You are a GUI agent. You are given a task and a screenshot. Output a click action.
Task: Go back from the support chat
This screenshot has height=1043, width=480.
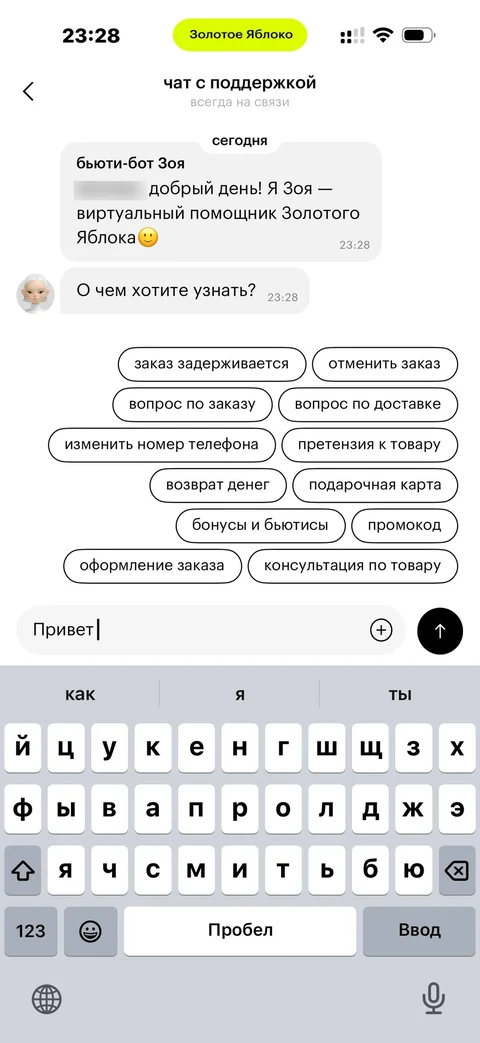tap(28, 91)
